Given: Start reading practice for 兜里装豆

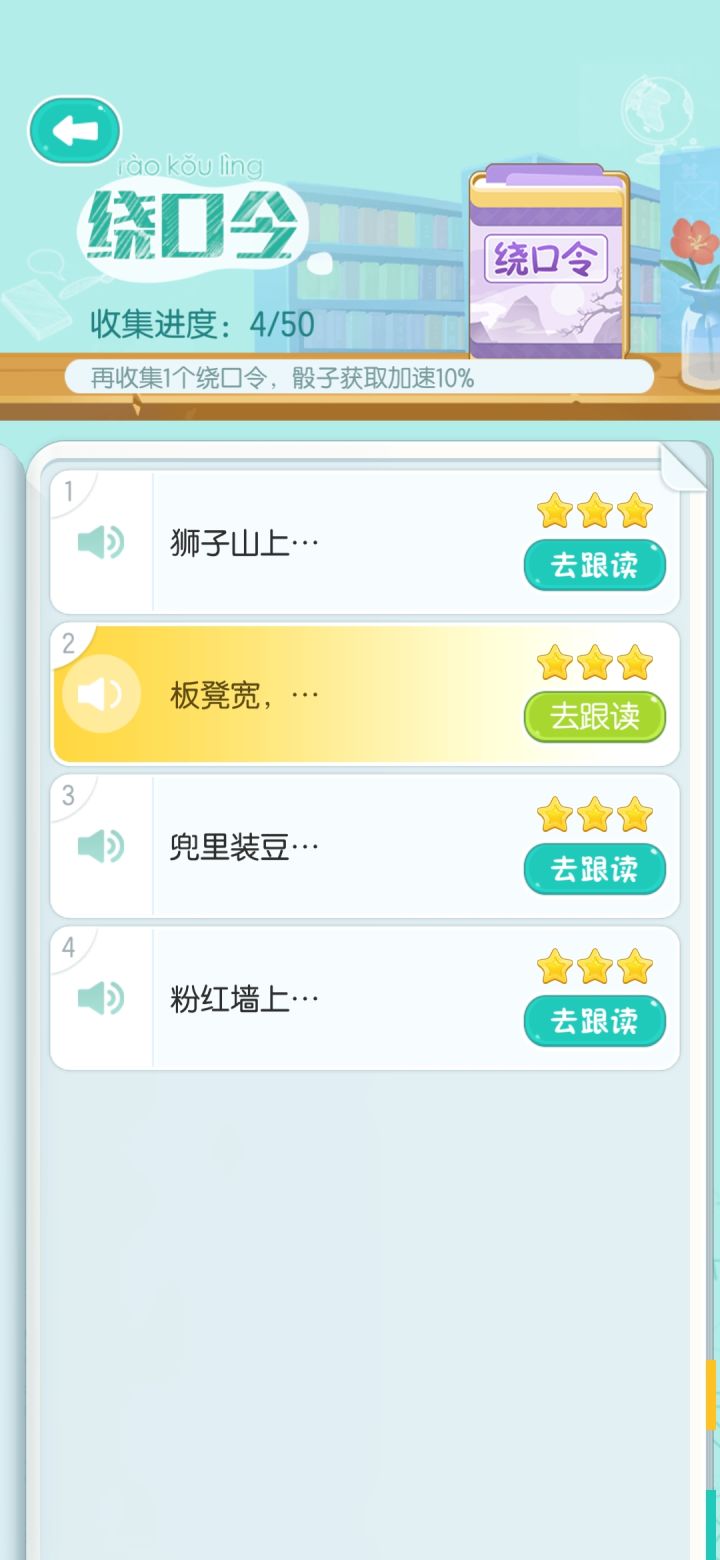Looking at the screenshot, I should [594, 869].
